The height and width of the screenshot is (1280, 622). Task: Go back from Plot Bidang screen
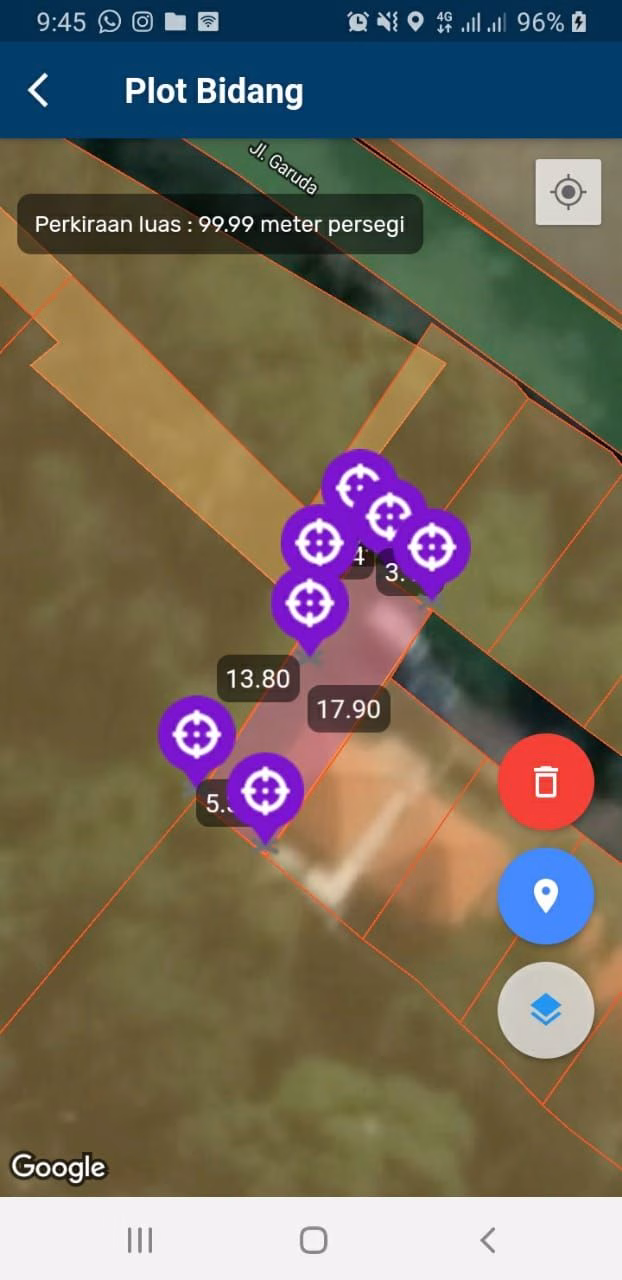tap(38, 90)
